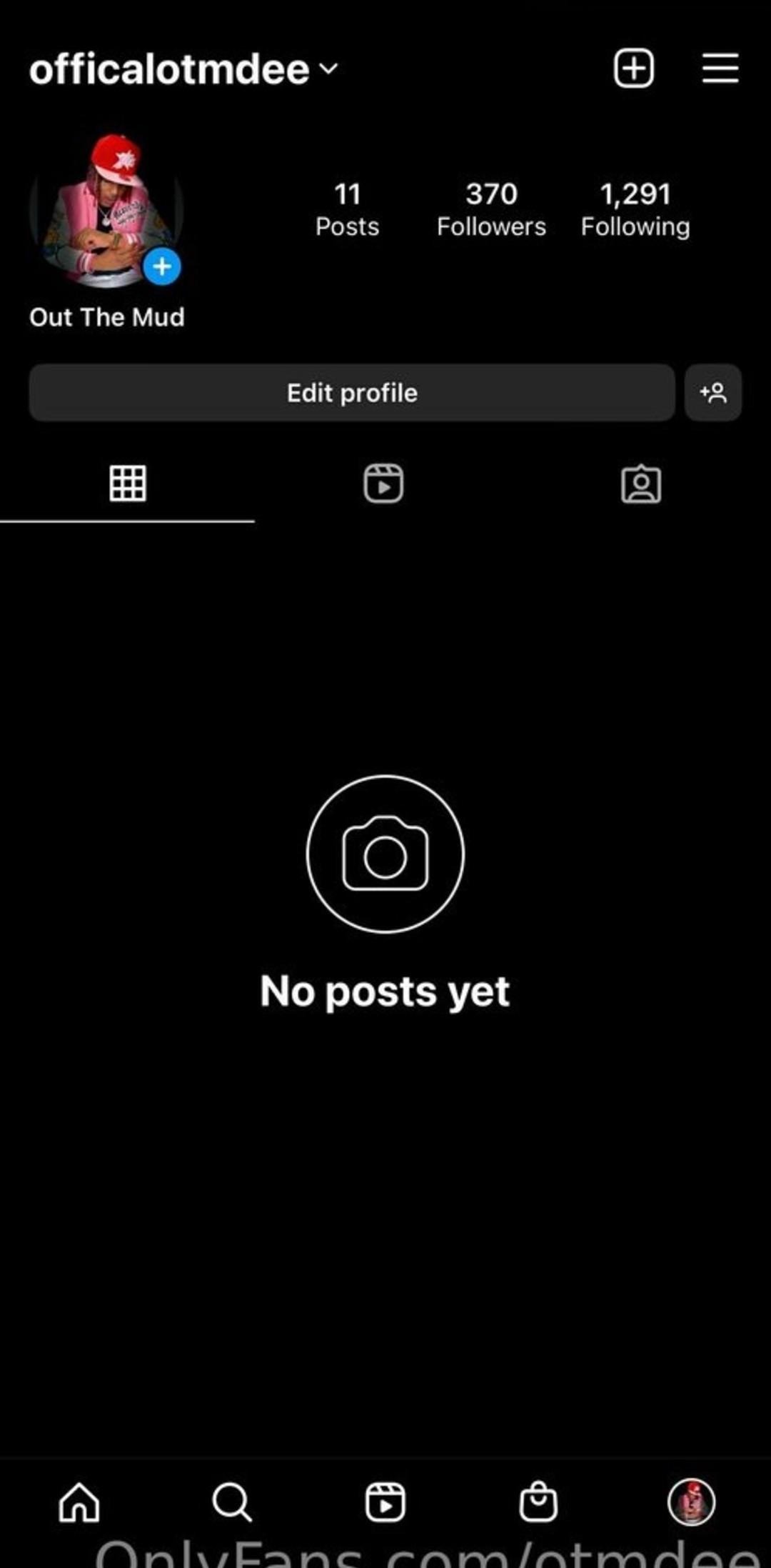The image size is (771, 1568).
Task: Open profile tab in bottom navigation
Action: click(691, 1502)
